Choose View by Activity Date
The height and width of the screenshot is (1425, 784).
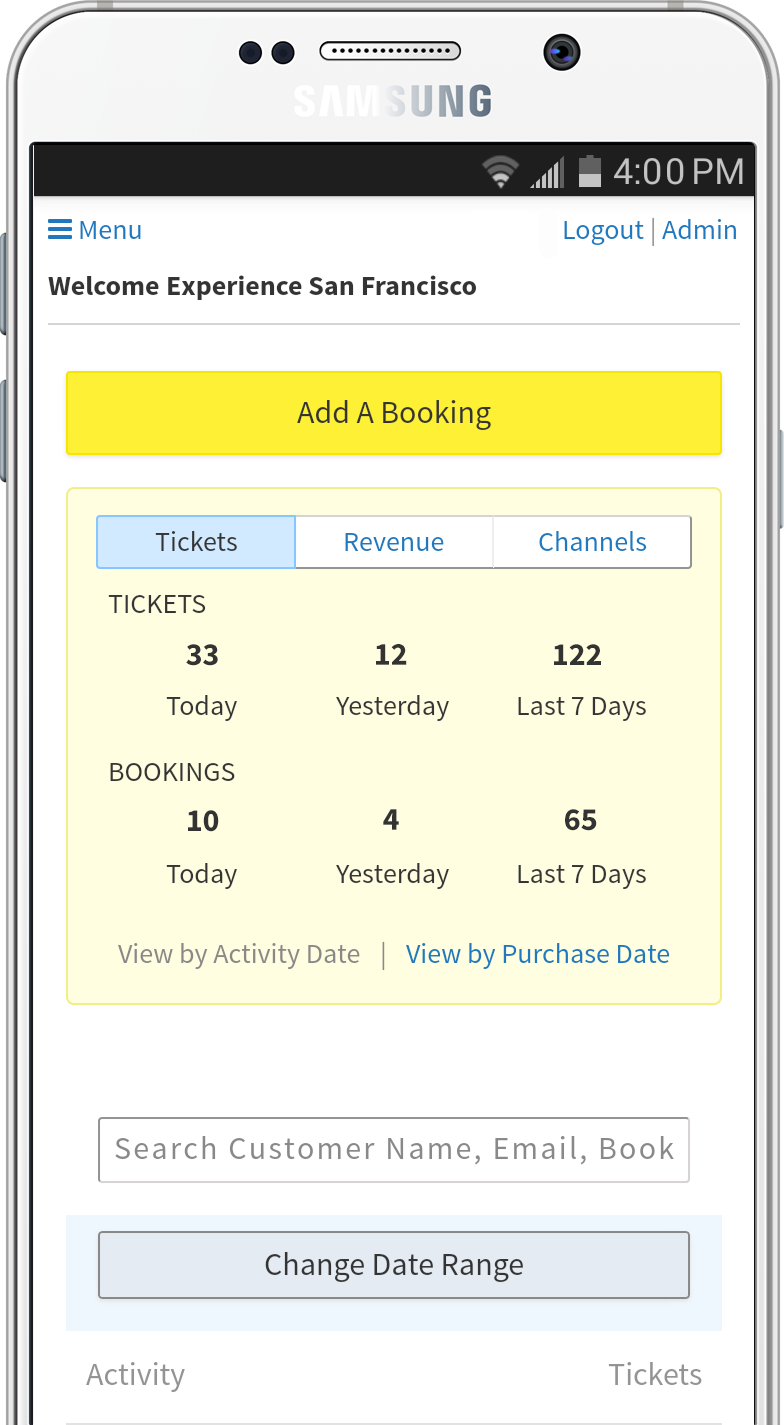(239, 954)
